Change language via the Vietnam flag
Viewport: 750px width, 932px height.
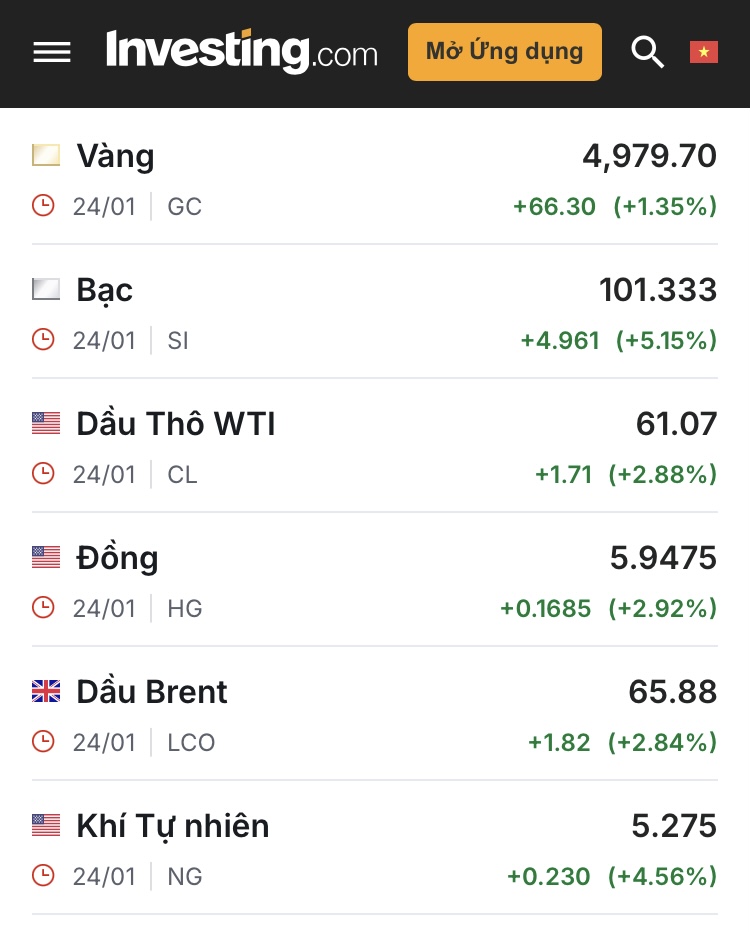point(704,52)
